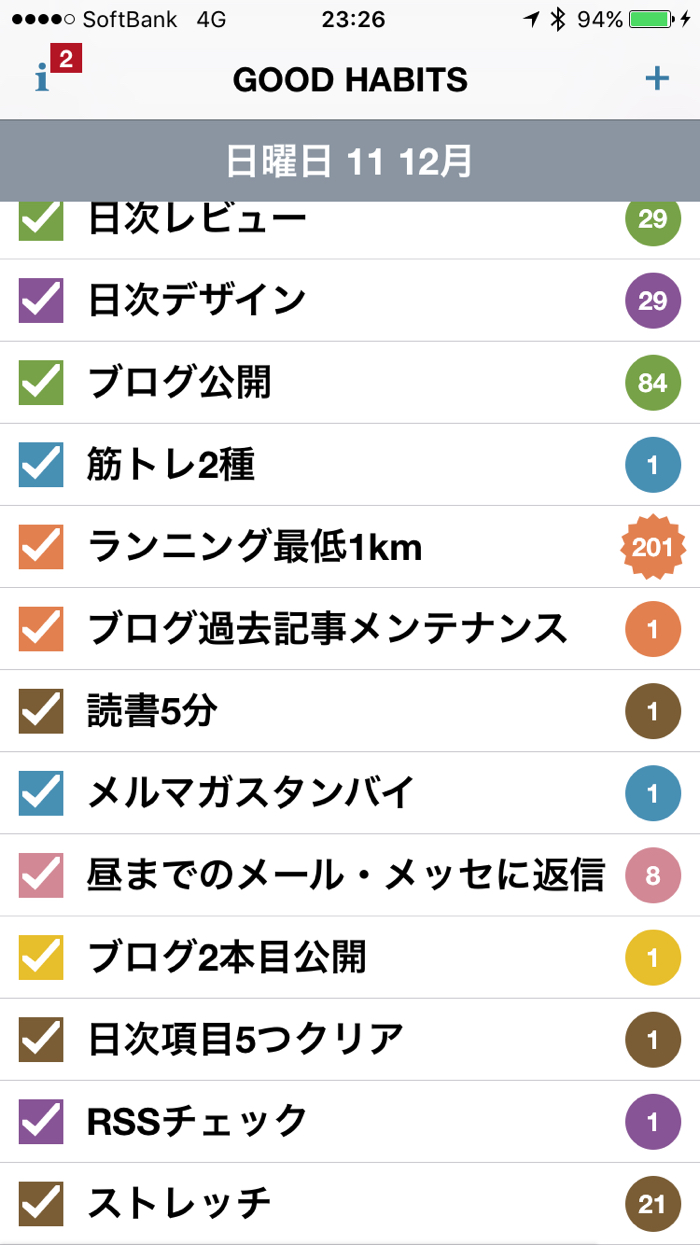
Task: Uncheck the 日次デザイン checkbox
Action: [x=41, y=300]
